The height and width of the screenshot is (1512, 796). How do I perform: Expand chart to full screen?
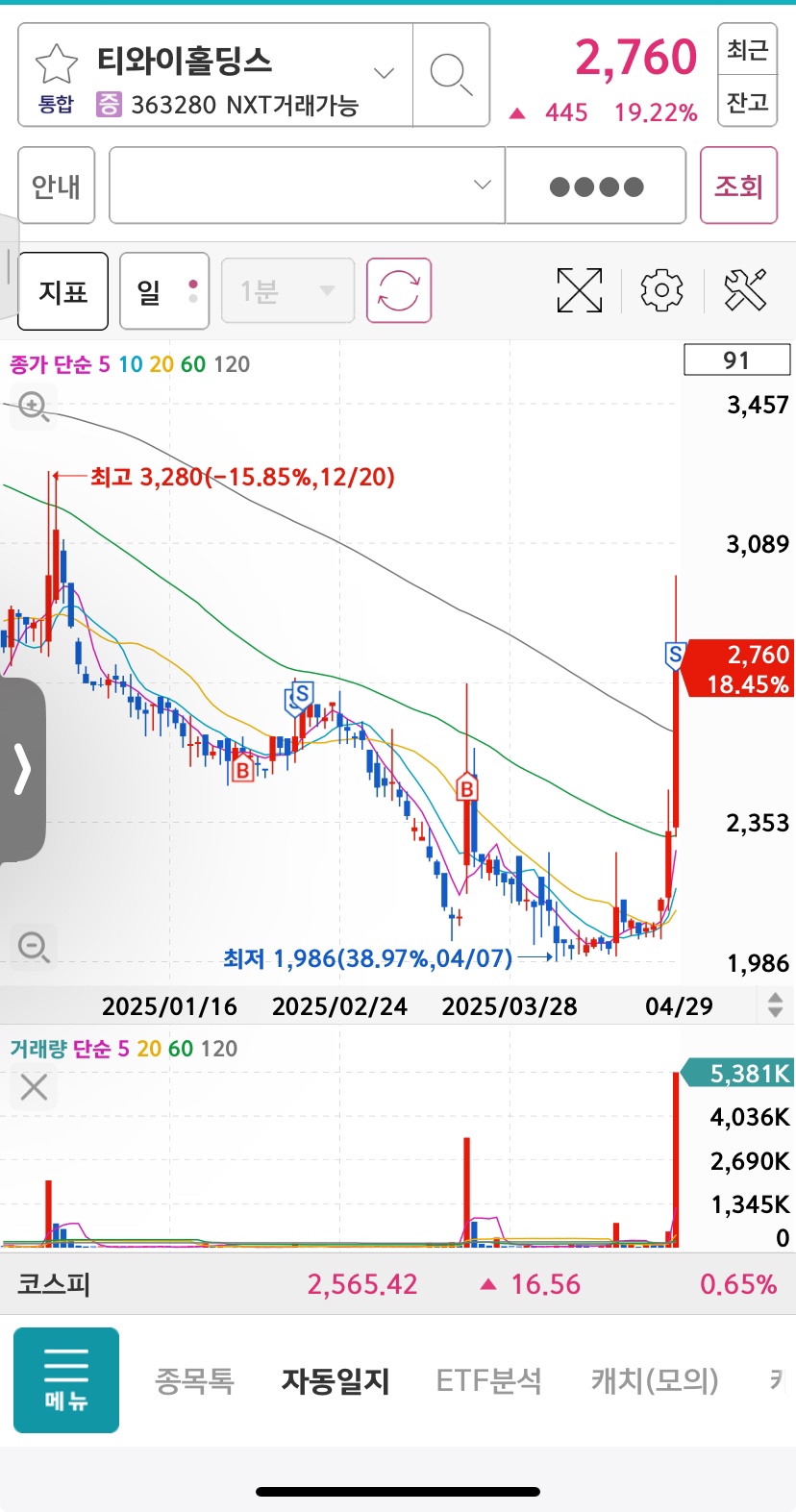click(580, 290)
